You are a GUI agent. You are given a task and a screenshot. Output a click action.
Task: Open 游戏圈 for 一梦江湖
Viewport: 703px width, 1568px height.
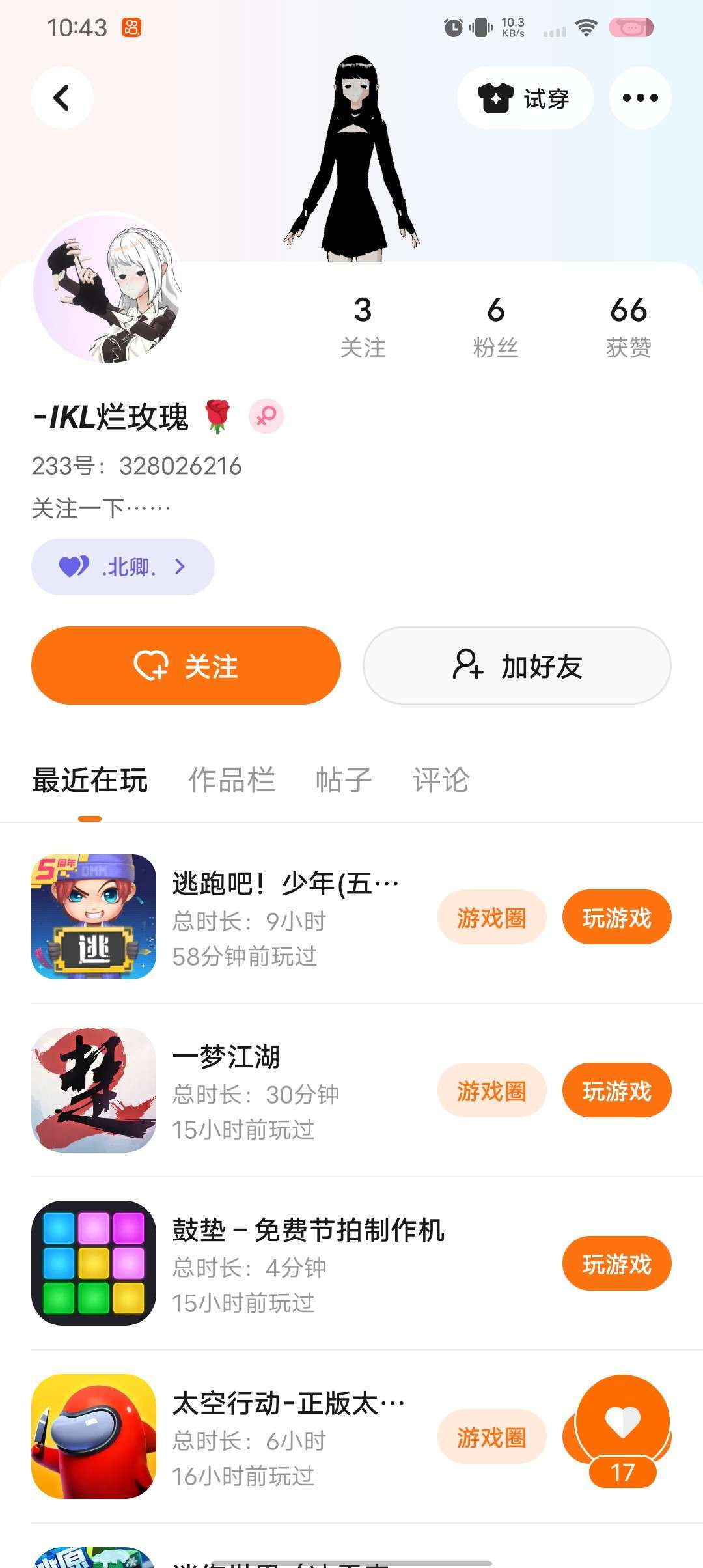coord(491,1091)
